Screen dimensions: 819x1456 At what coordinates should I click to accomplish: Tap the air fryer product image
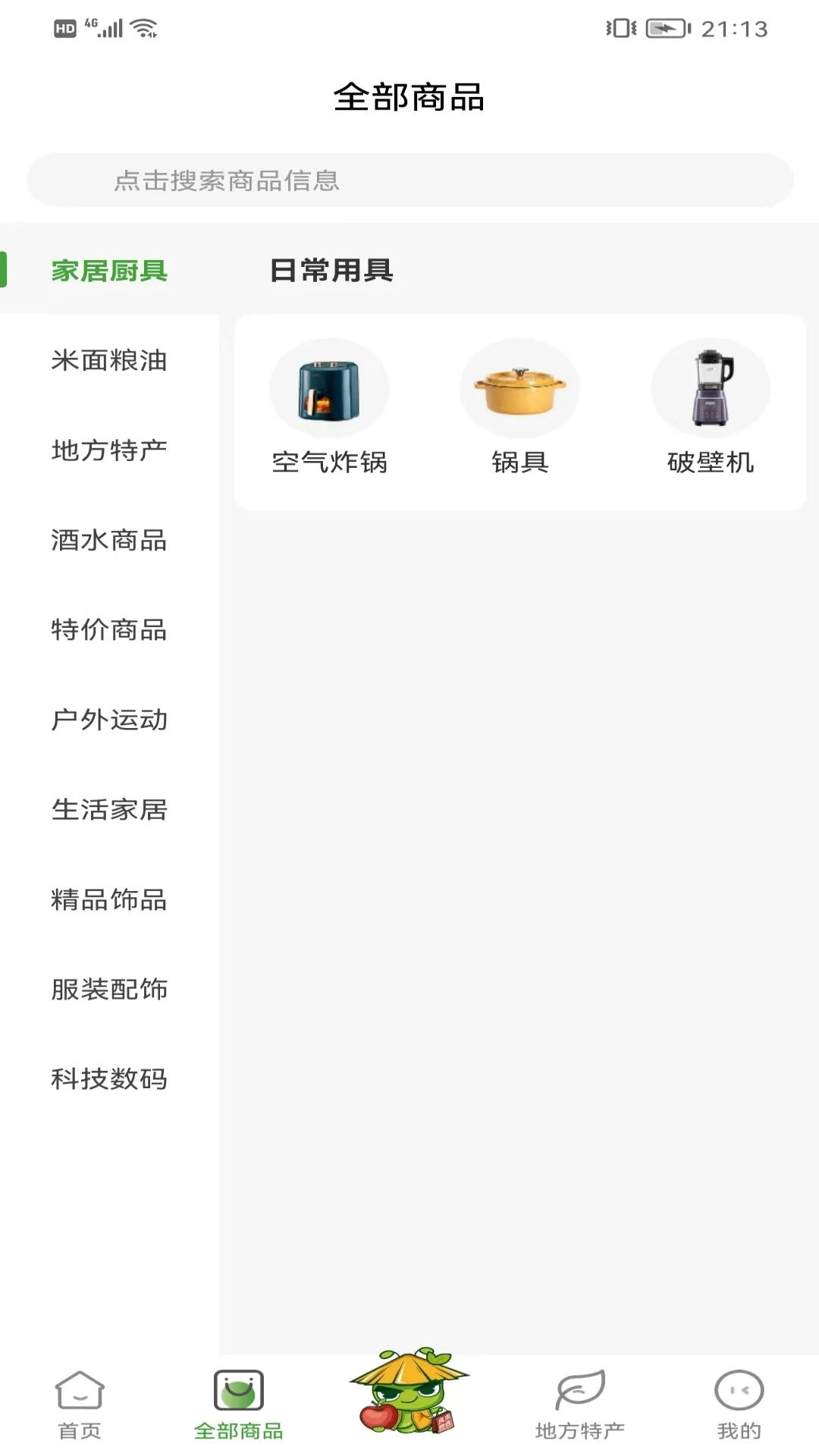(x=329, y=387)
